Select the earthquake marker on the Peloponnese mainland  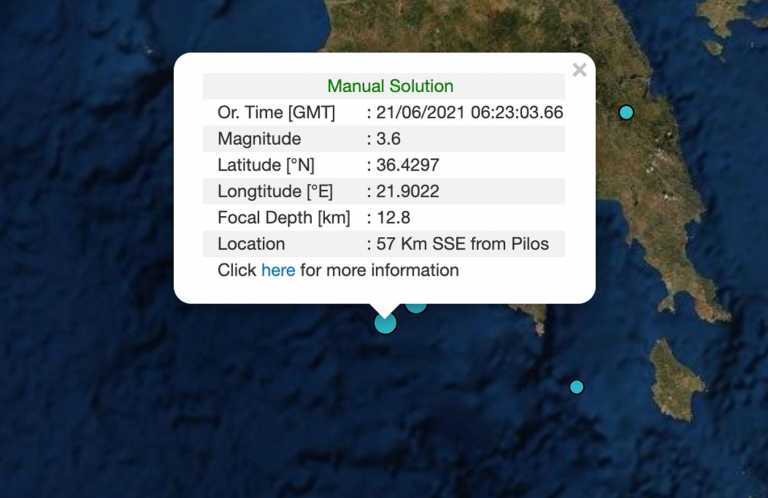(x=626, y=112)
